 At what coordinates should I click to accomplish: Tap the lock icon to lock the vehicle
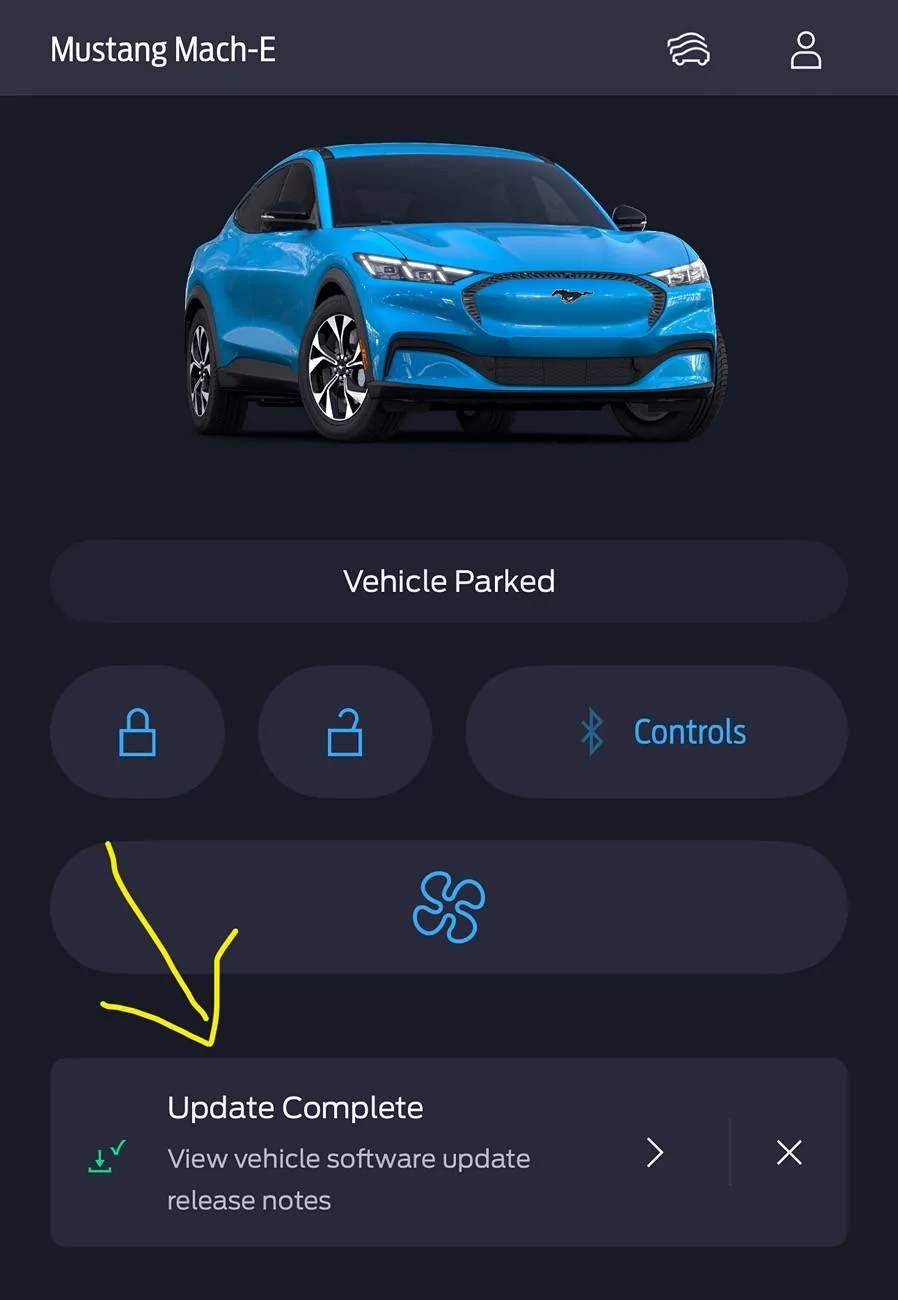point(138,731)
